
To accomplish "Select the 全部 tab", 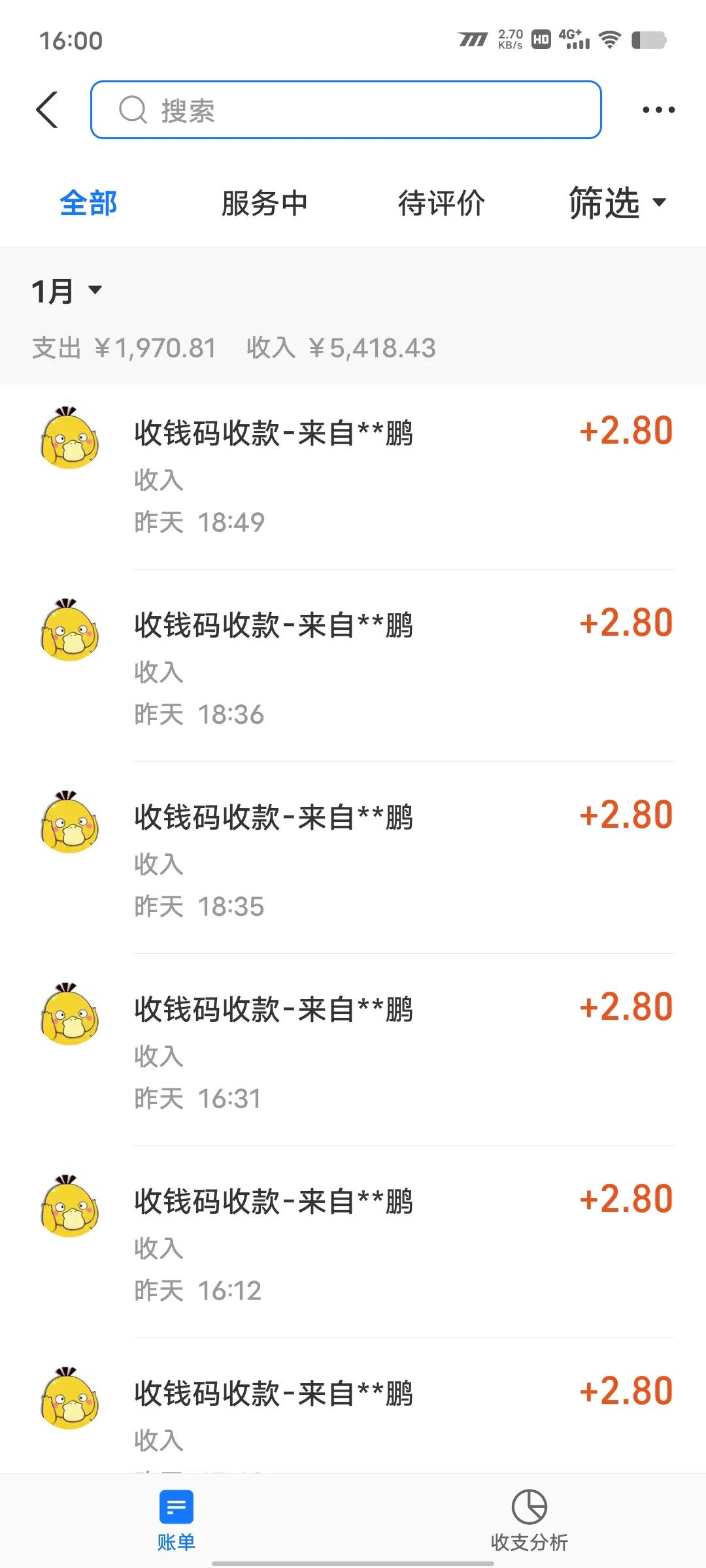I will tap(89, 203).
